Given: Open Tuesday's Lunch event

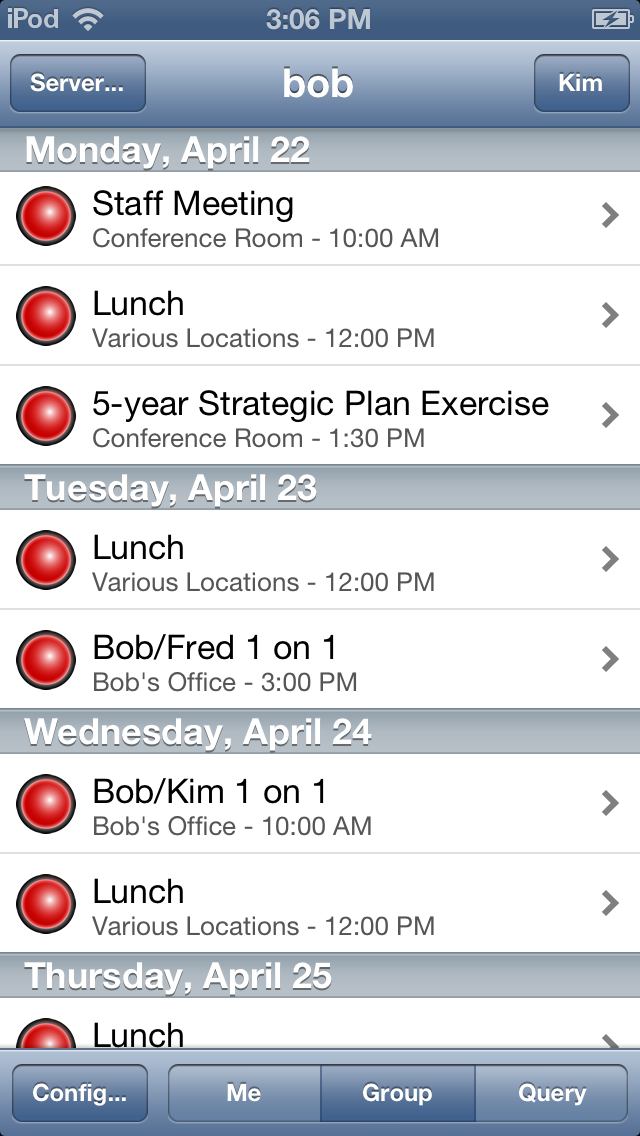Looking at the screenshot, I should 320,560.
